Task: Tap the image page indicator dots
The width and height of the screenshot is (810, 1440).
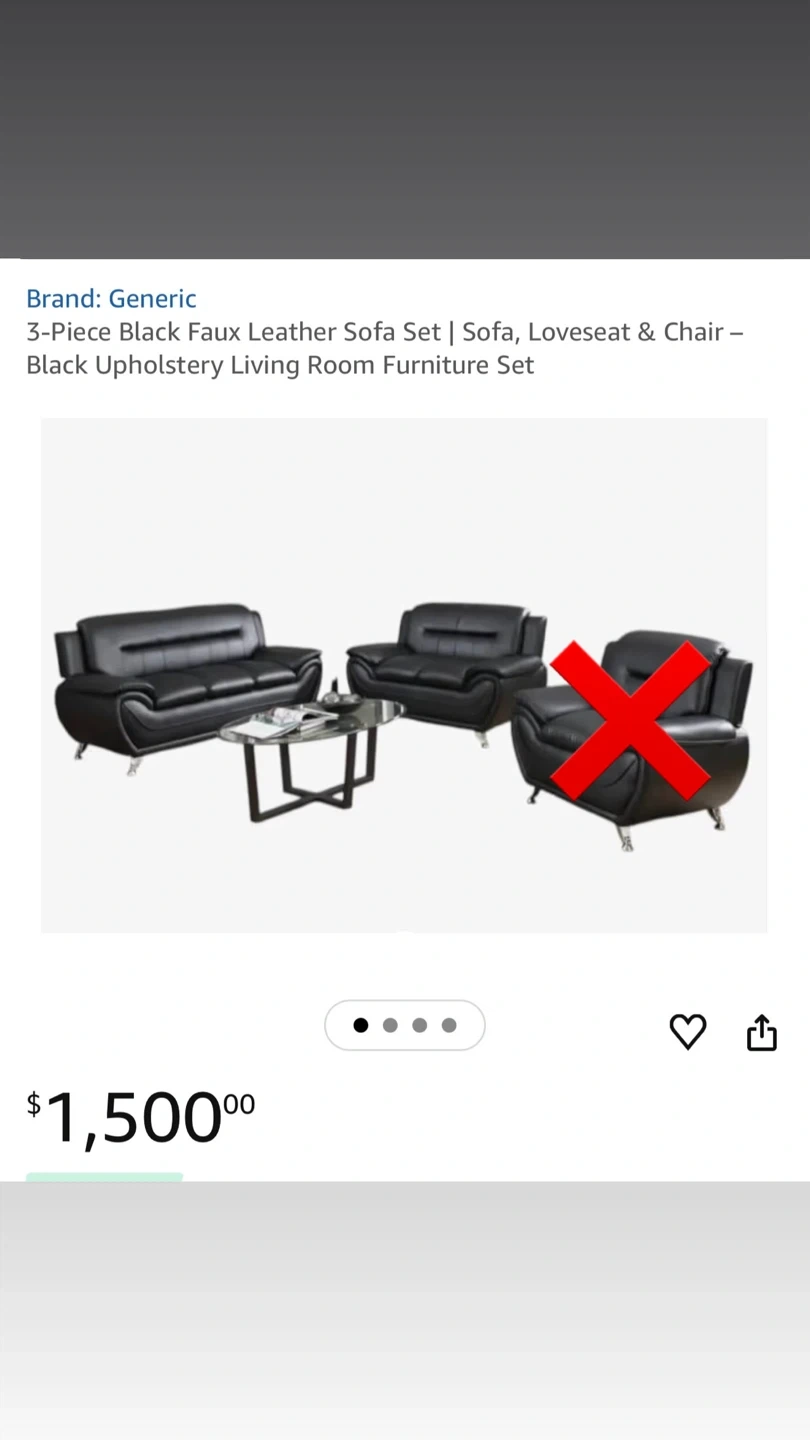Action: [405, 1025]
